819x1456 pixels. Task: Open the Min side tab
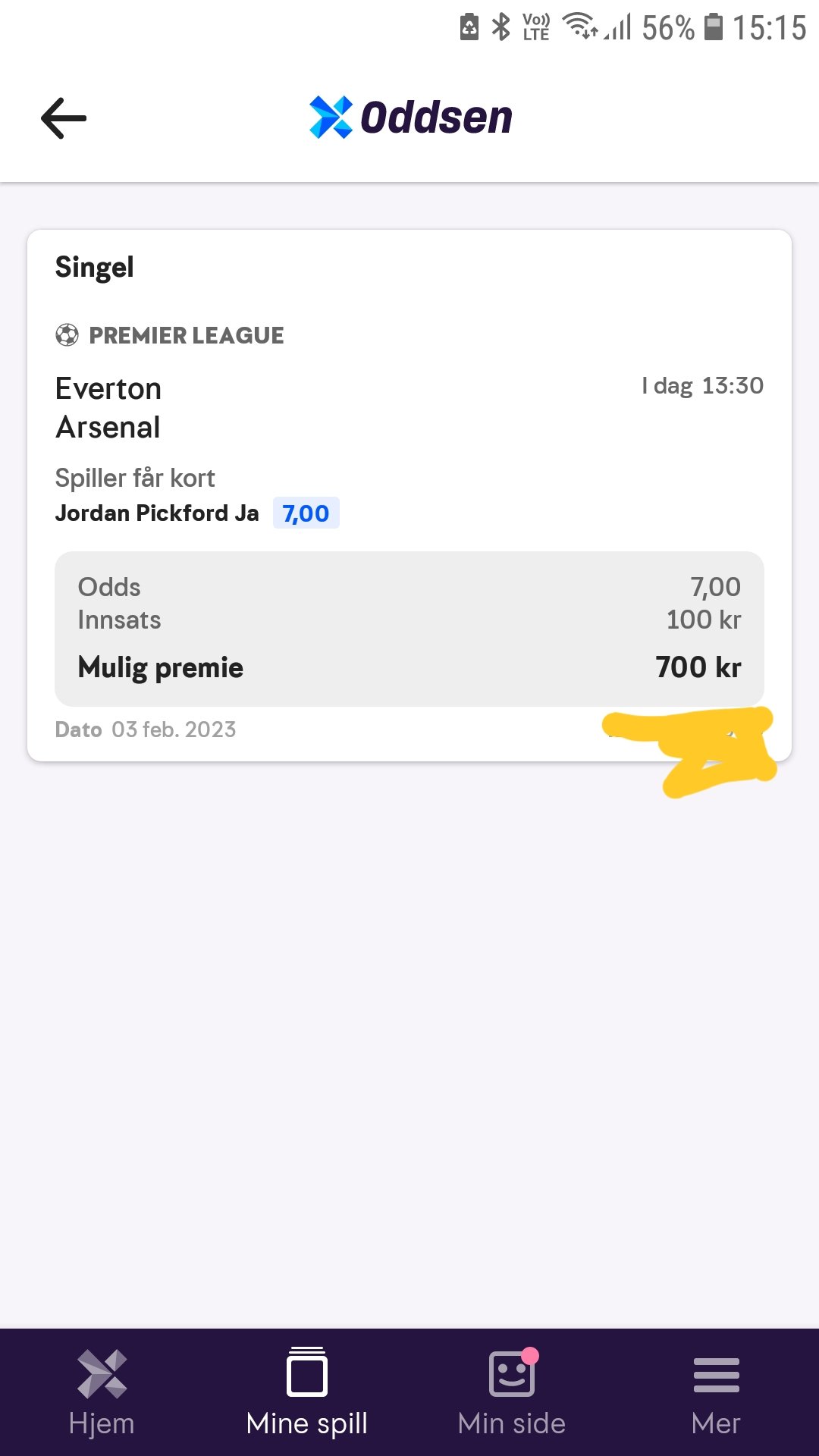click(512, 1392)
